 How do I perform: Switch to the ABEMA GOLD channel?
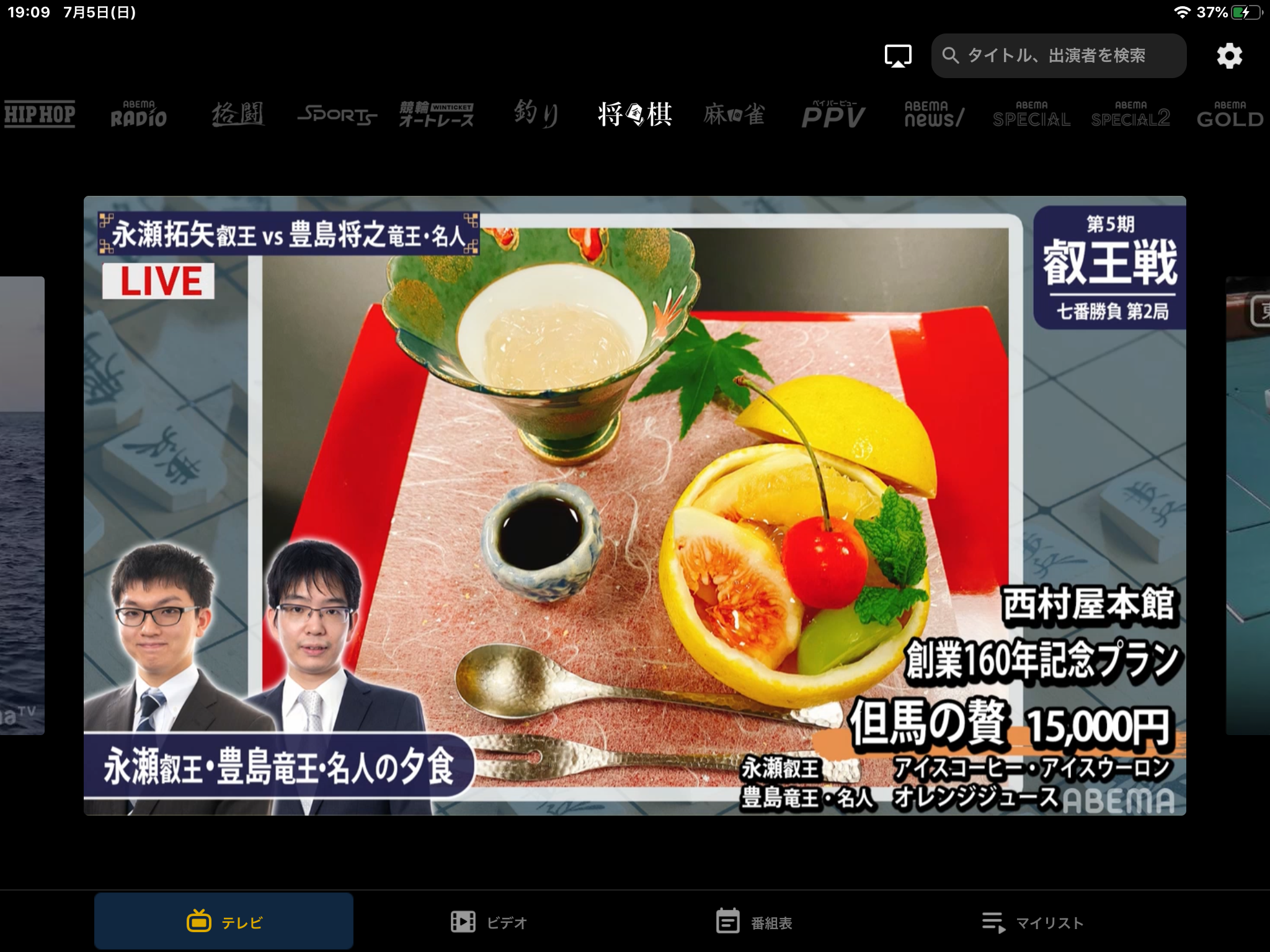(x=1230, y=115)
